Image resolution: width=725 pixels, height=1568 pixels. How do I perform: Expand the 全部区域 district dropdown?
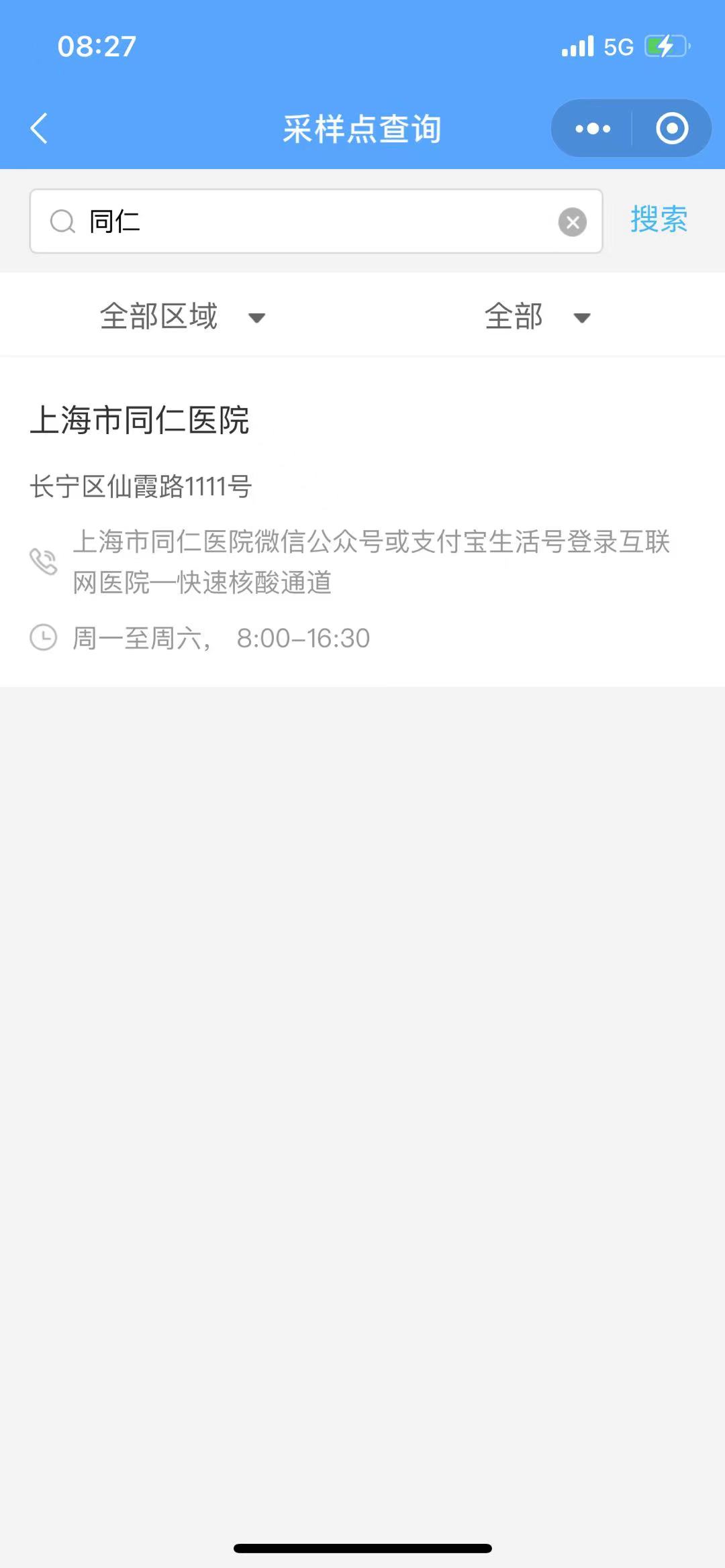[181, 316]
